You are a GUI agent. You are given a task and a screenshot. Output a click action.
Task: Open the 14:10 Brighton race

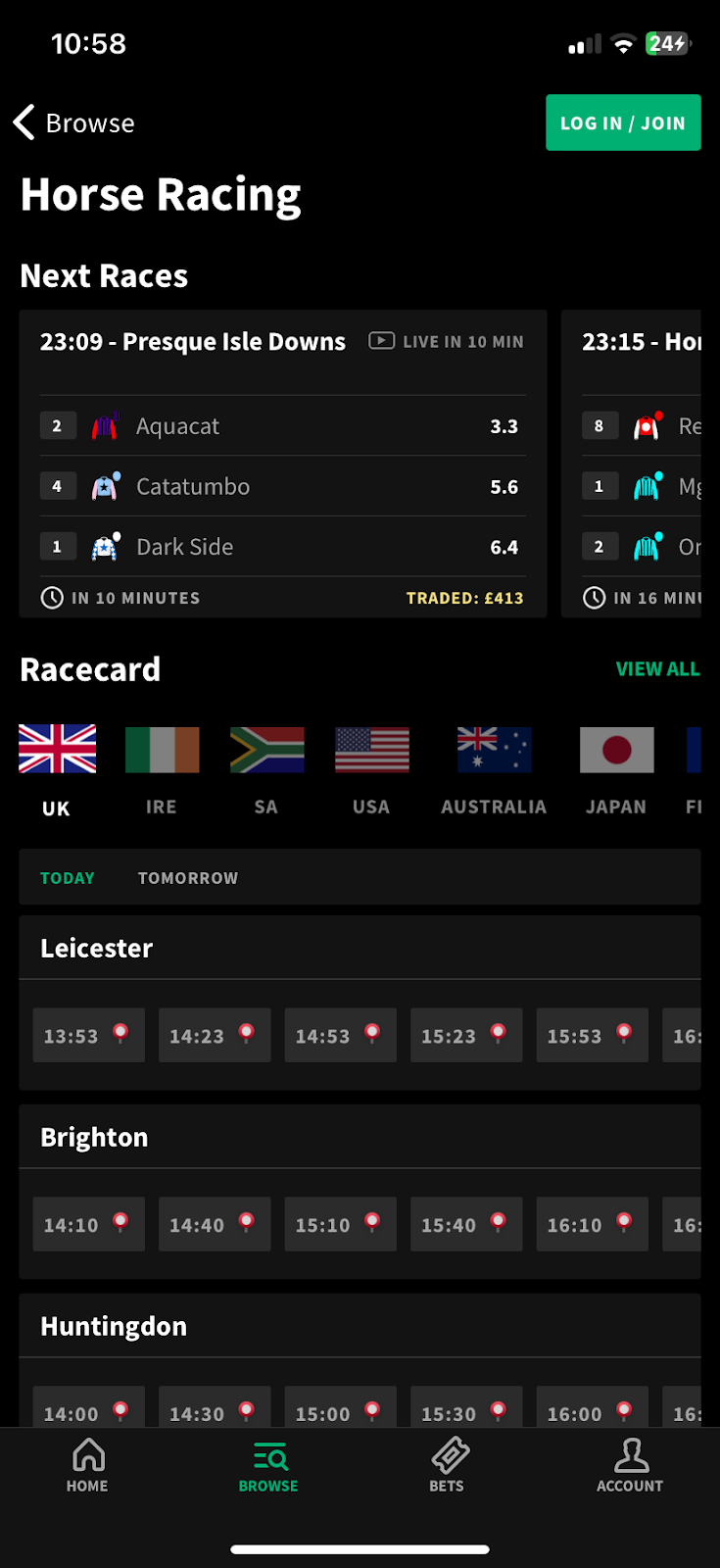(x=88, y=1225)
